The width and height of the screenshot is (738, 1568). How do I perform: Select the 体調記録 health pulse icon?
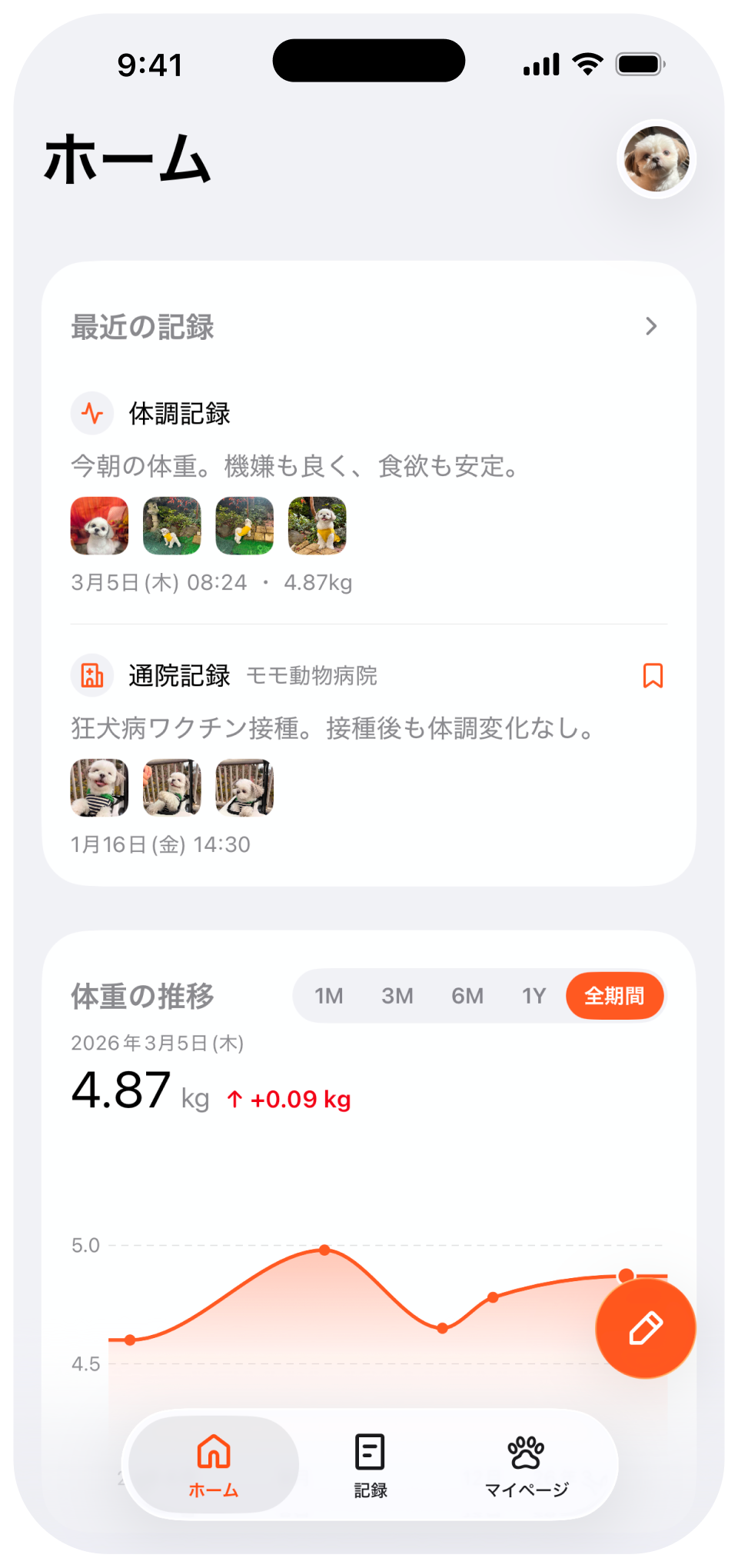click(x=92, y=413)
